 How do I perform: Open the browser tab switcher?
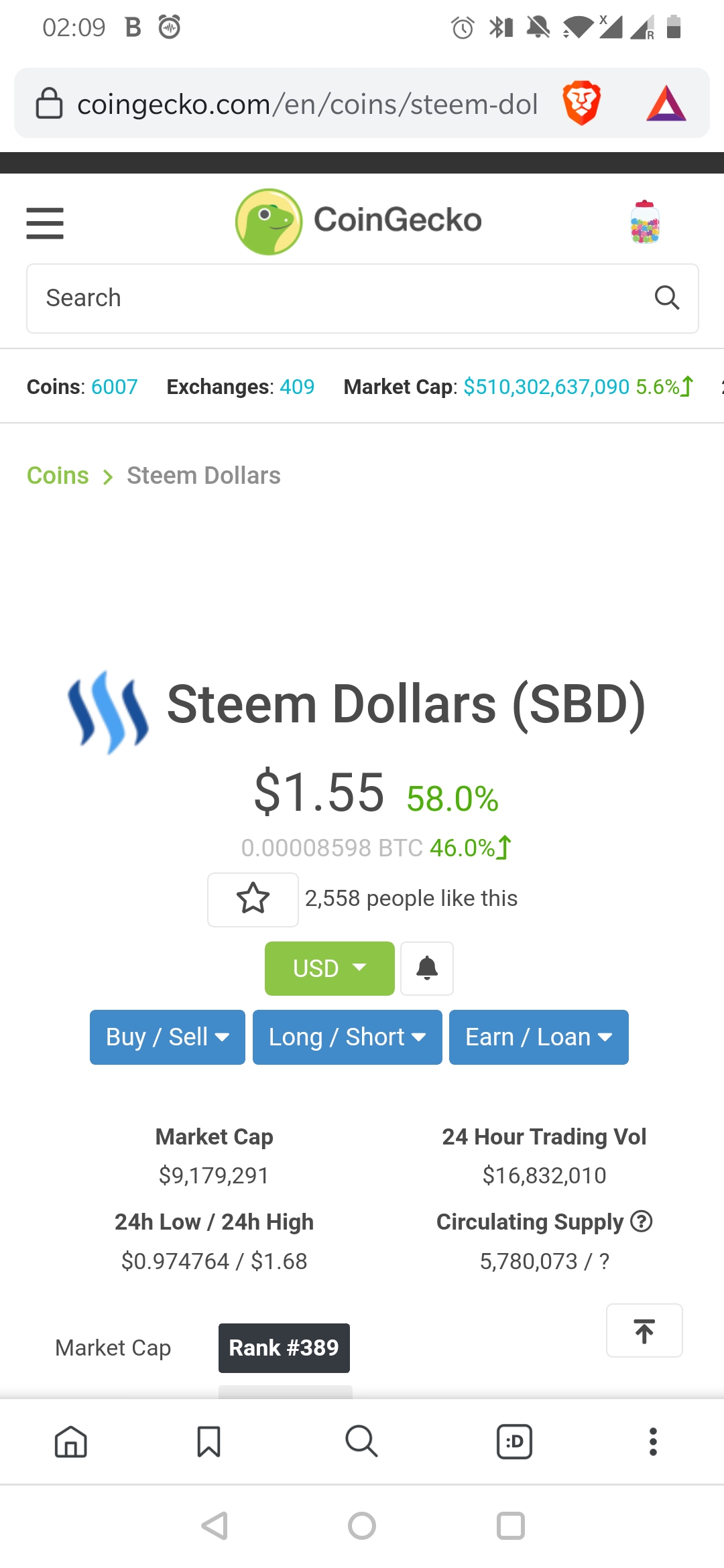pyautogui.click(x=514, y=1441)
